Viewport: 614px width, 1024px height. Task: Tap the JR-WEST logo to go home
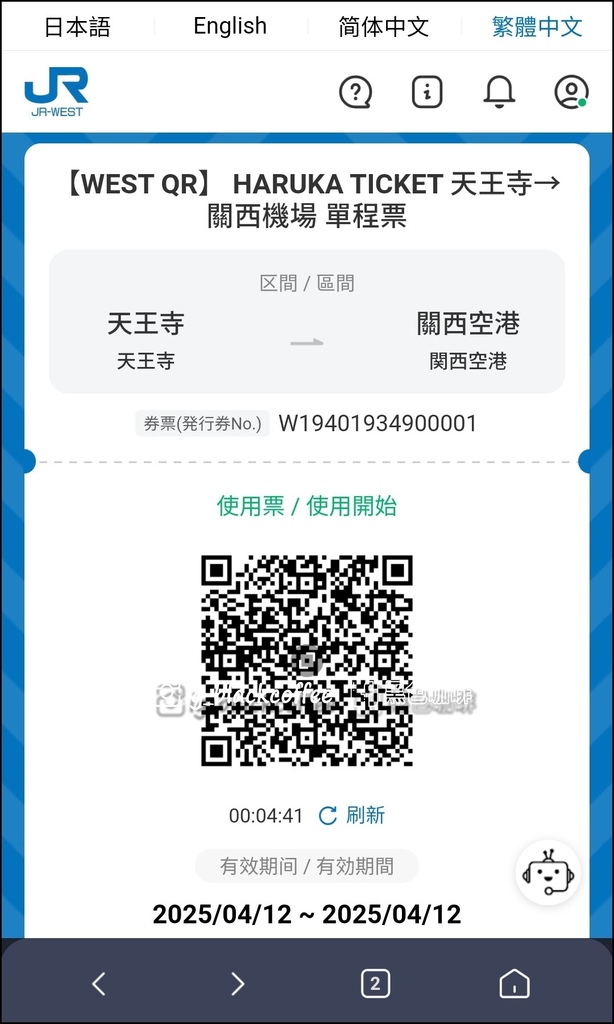click(56, 92)
